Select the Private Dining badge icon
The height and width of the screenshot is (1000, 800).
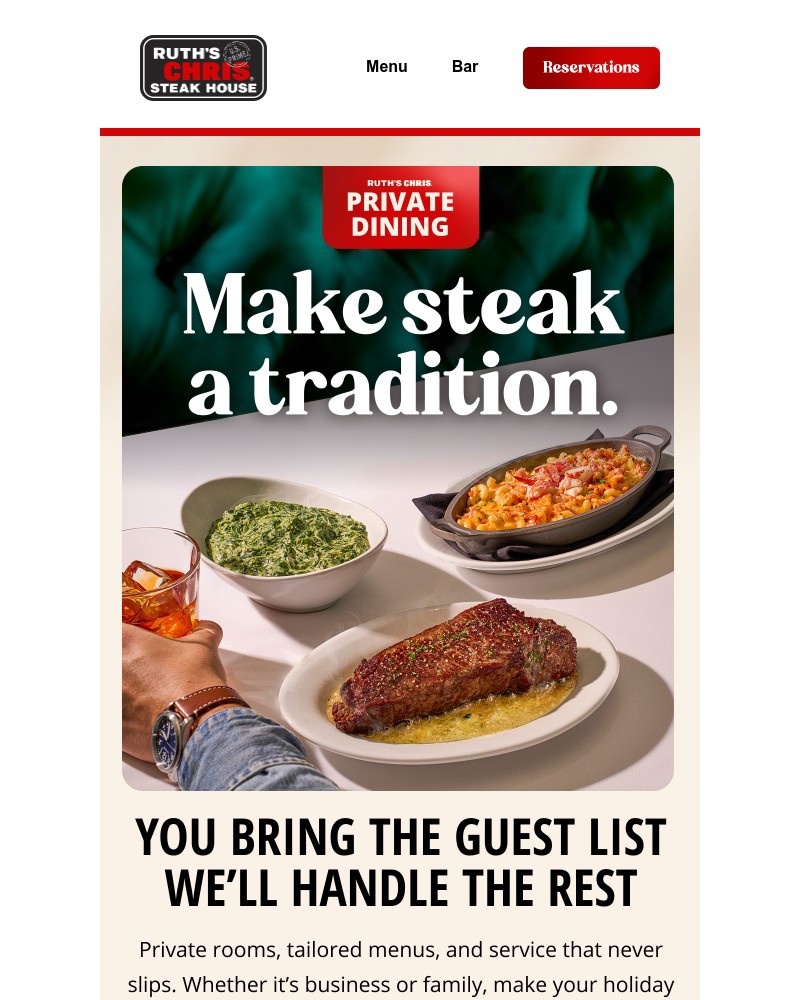400,207
